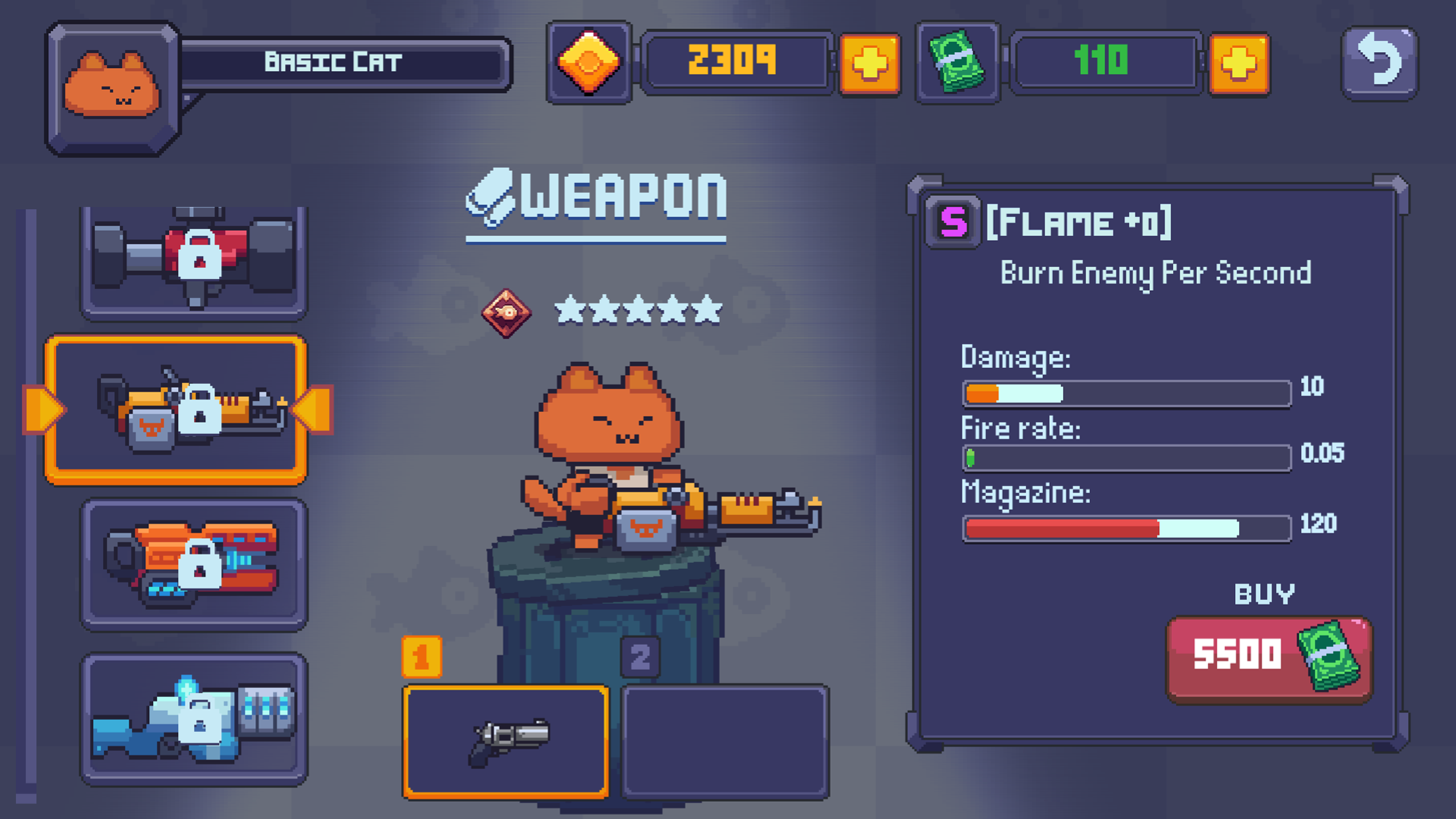This screenshot has height=819, width=1456.
Task: Select the locked orange and blue blaster
Action: tap(194, 564)
